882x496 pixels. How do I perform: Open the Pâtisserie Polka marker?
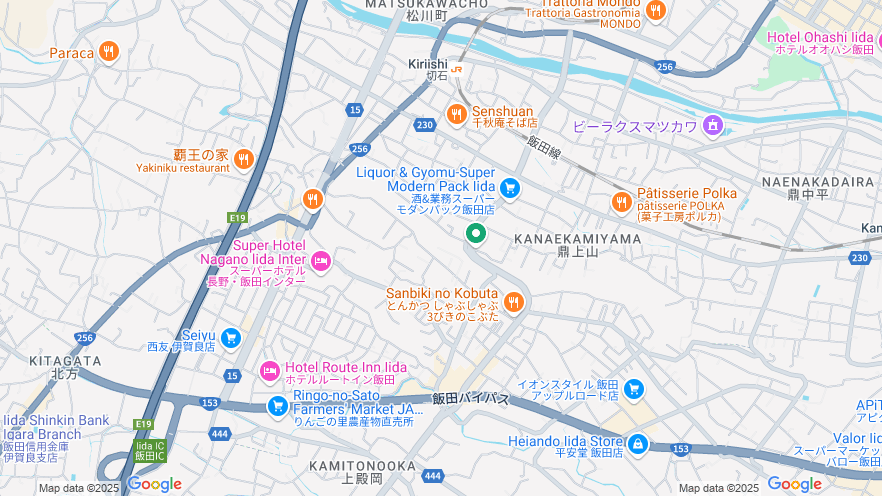[x=622, y=202]
